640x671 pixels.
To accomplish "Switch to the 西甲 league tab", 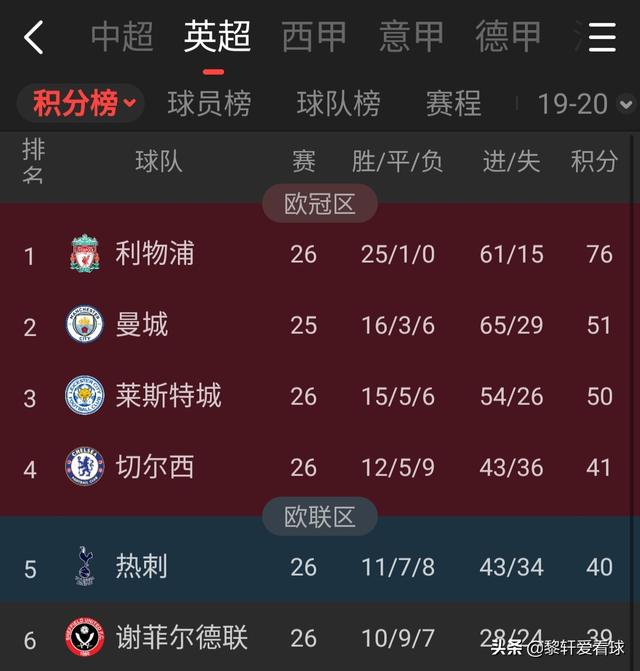I will (x=313, y=37).
